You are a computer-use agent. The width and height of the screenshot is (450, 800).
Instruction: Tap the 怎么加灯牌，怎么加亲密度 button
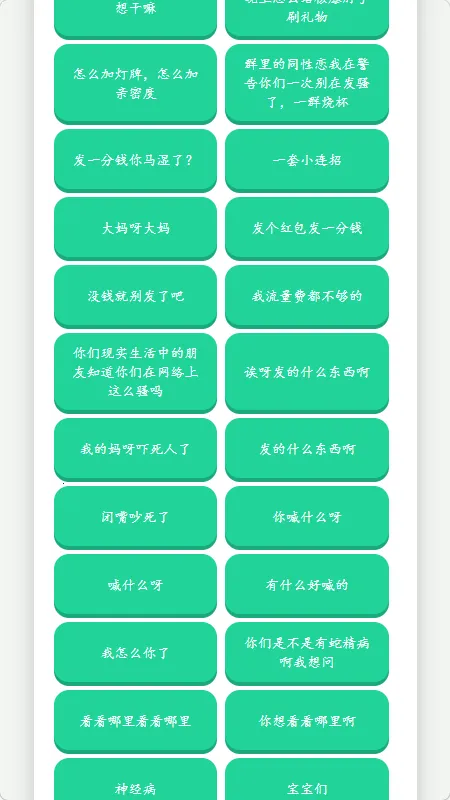coord(135,84)
